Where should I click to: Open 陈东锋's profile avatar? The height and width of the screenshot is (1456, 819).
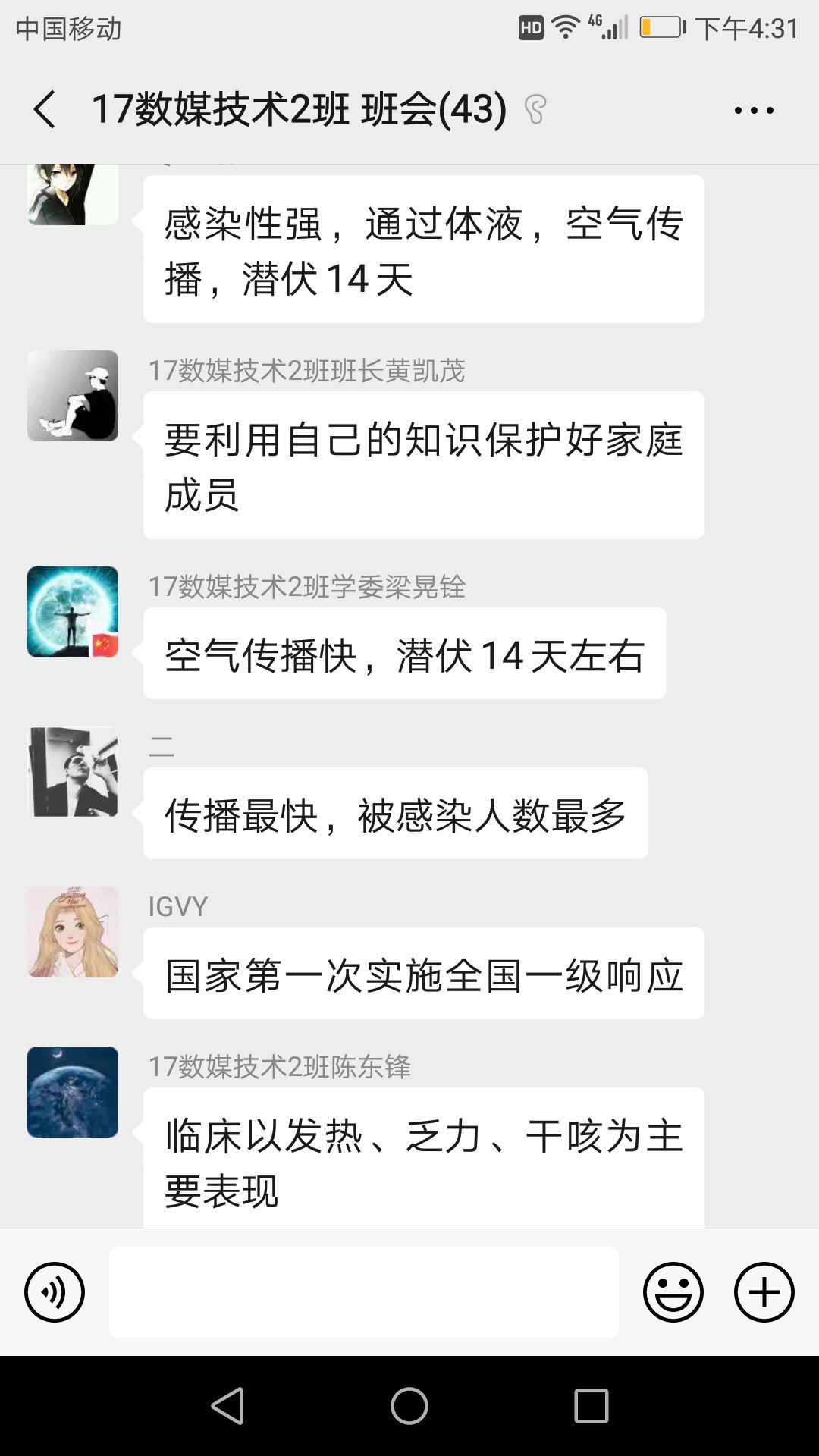point(73,1092)
